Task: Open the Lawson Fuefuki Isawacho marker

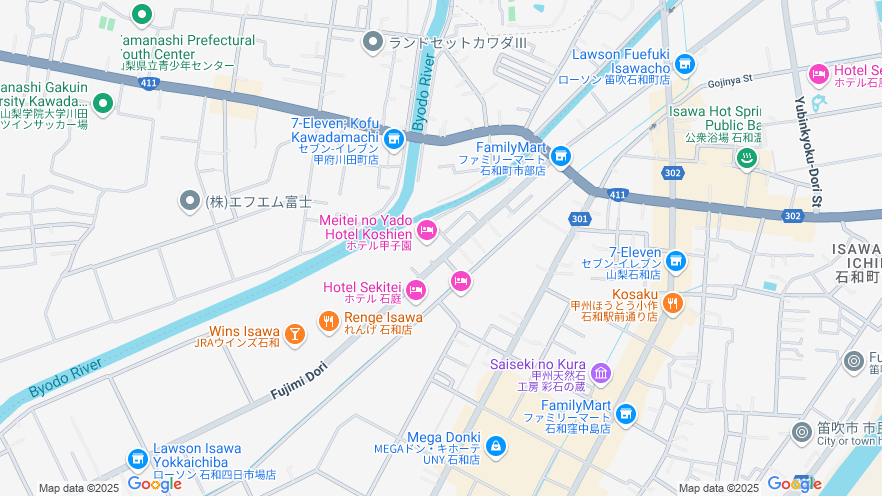Action: click(x=684, y=64)
